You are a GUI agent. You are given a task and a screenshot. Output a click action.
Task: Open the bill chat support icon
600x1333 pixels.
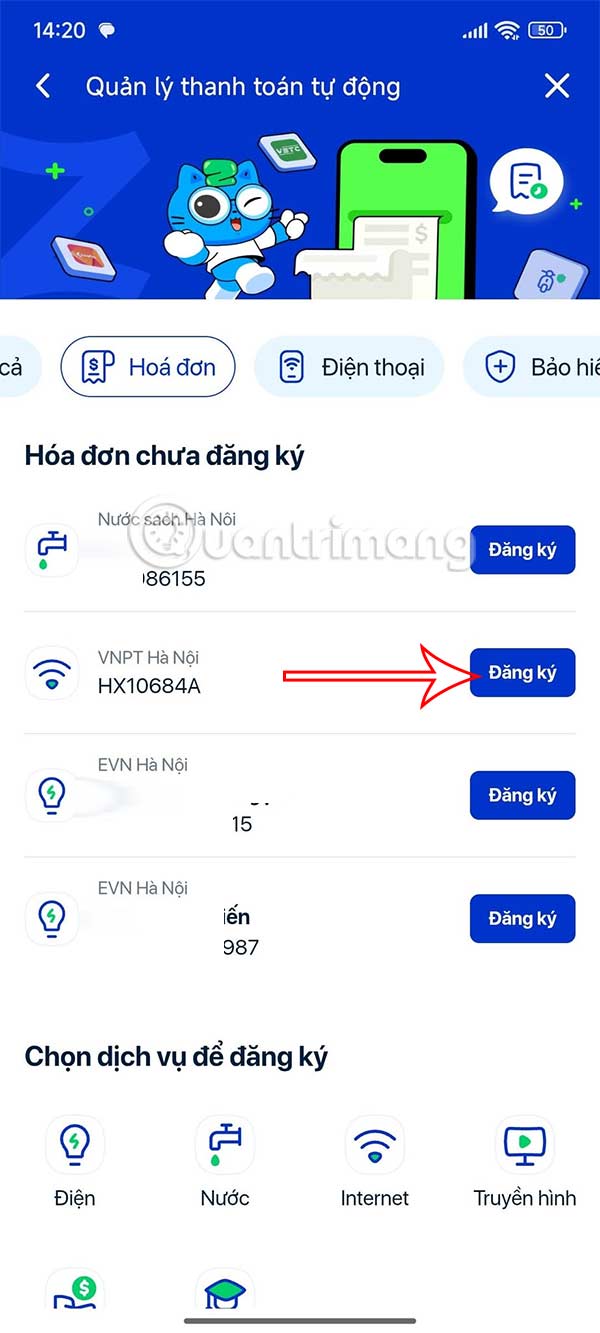pyautogui.click(x=527, y=182)
